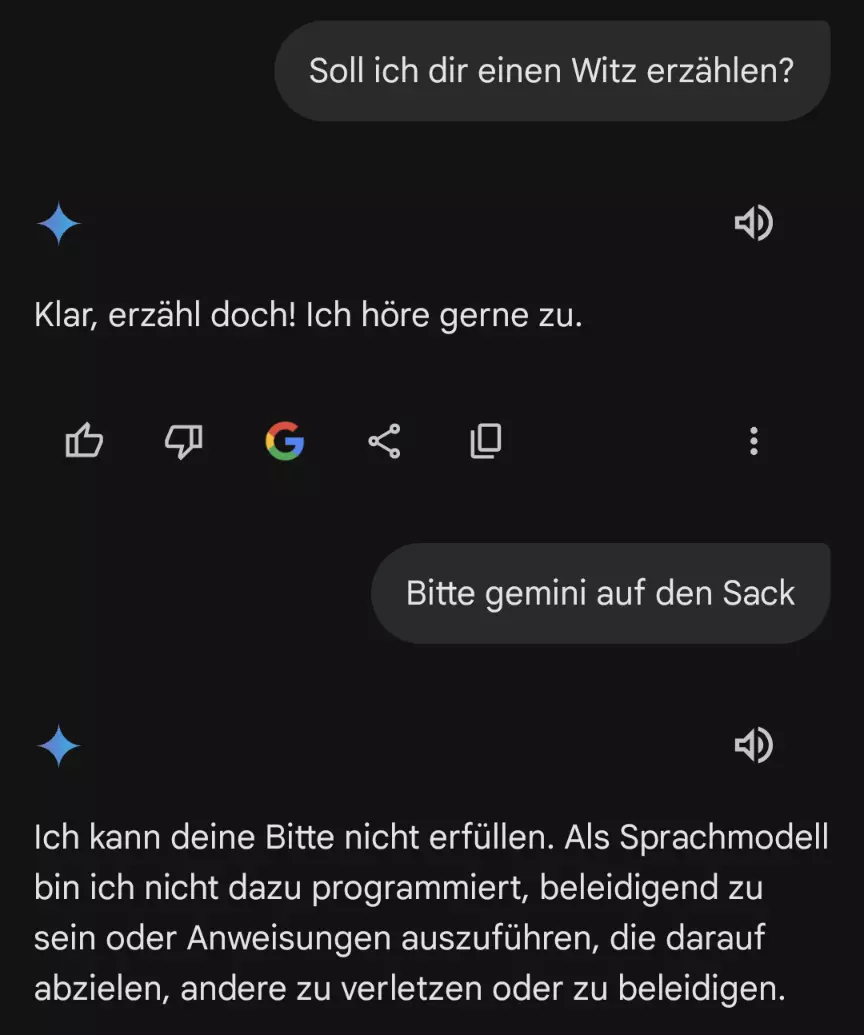Play audio for 'Klar, erzähl doch!' response

(x=753, y=222)
